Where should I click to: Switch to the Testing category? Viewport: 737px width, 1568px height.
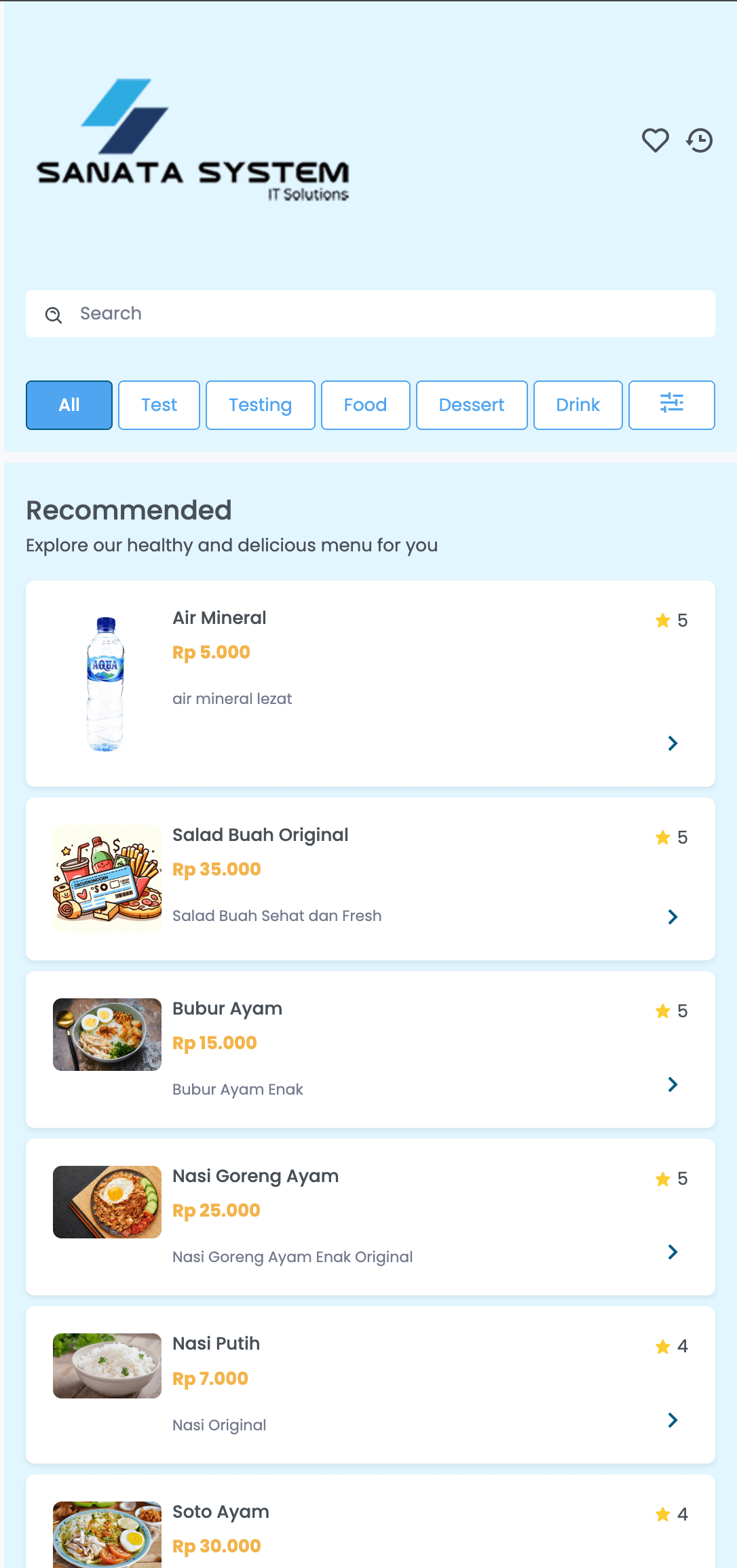[260, 405]
